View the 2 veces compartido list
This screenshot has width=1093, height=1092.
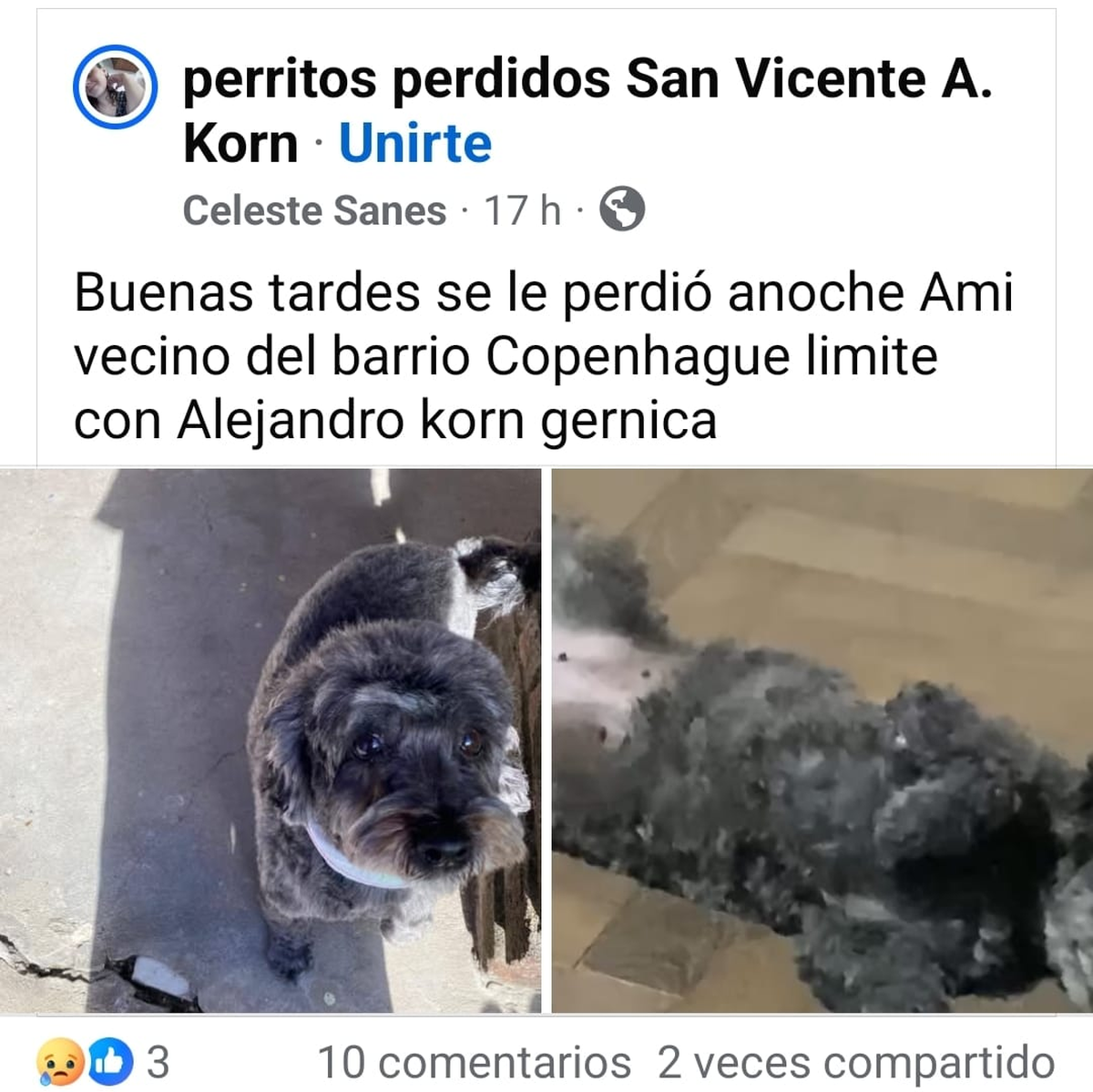[856, 1062]
